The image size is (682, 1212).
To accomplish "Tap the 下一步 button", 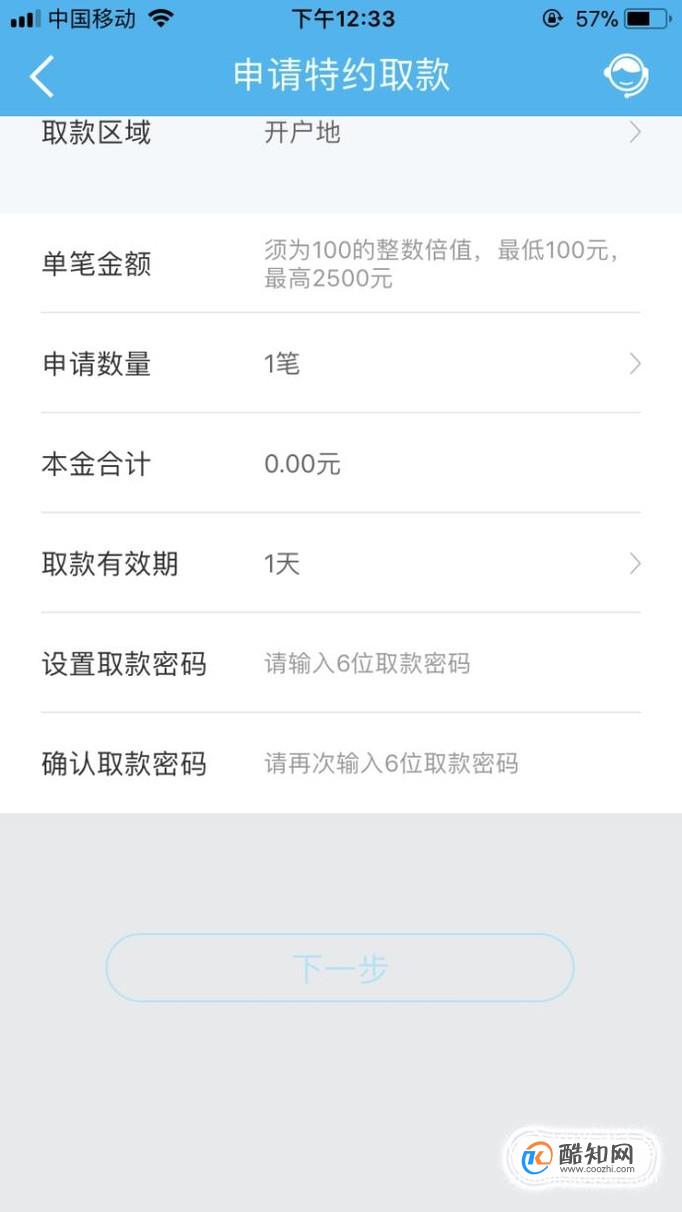I will (x=340, y=968).
